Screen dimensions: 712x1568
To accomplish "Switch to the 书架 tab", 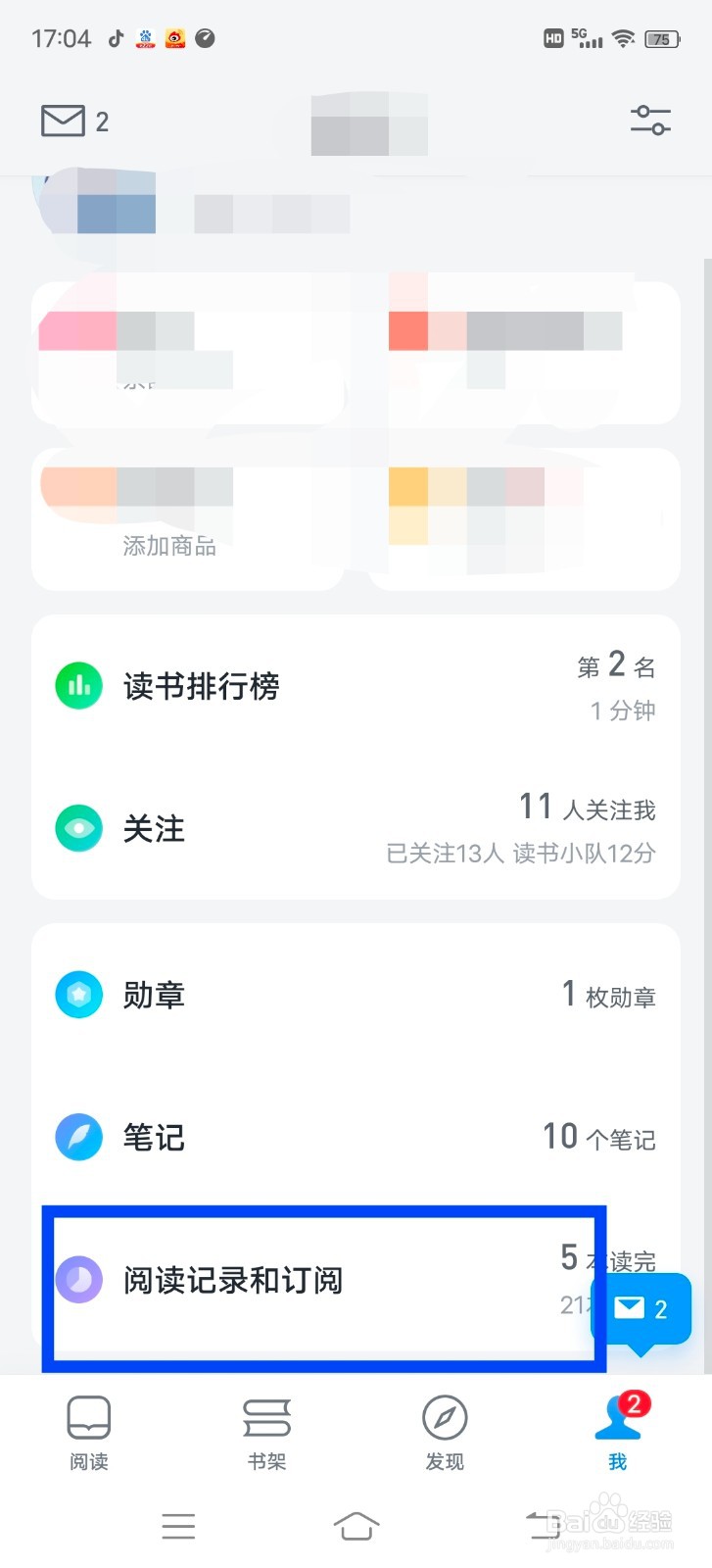I will click(266, 1433).
